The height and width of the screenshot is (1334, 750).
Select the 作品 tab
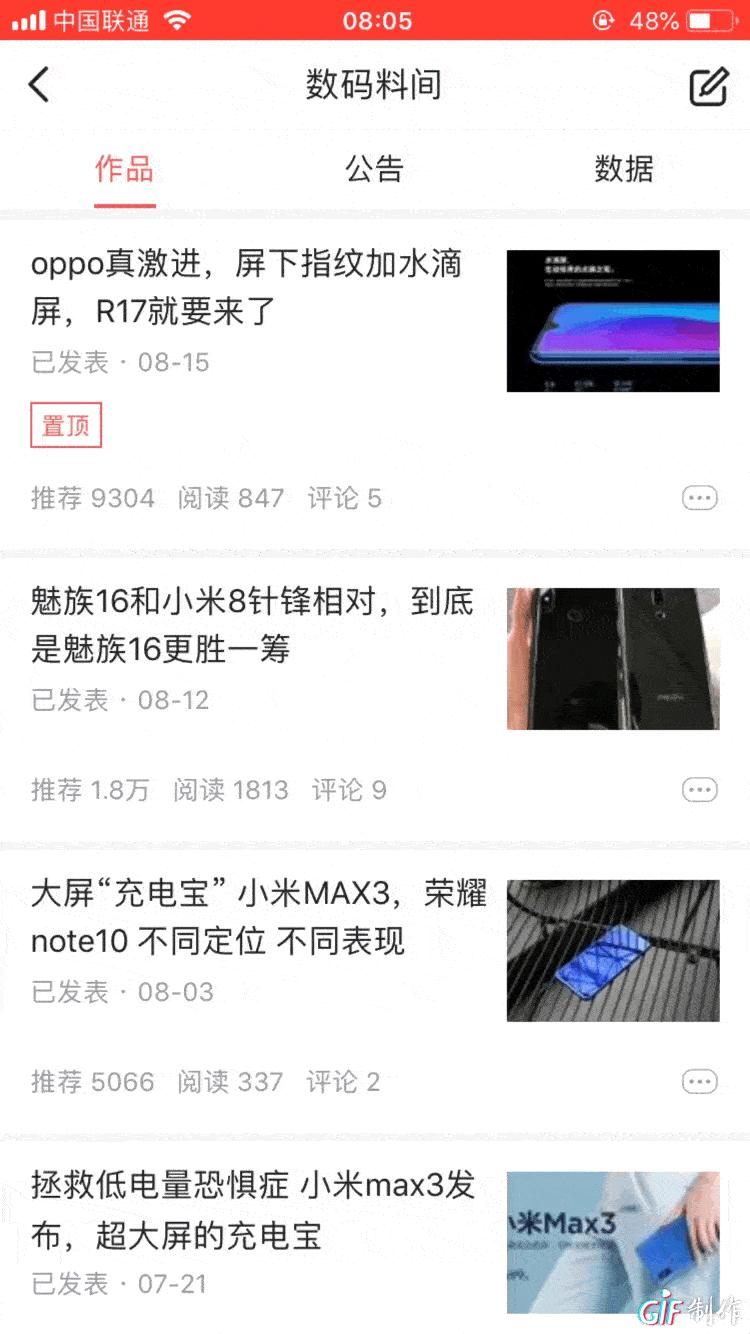pyautogui.click(x=125, y=169)
